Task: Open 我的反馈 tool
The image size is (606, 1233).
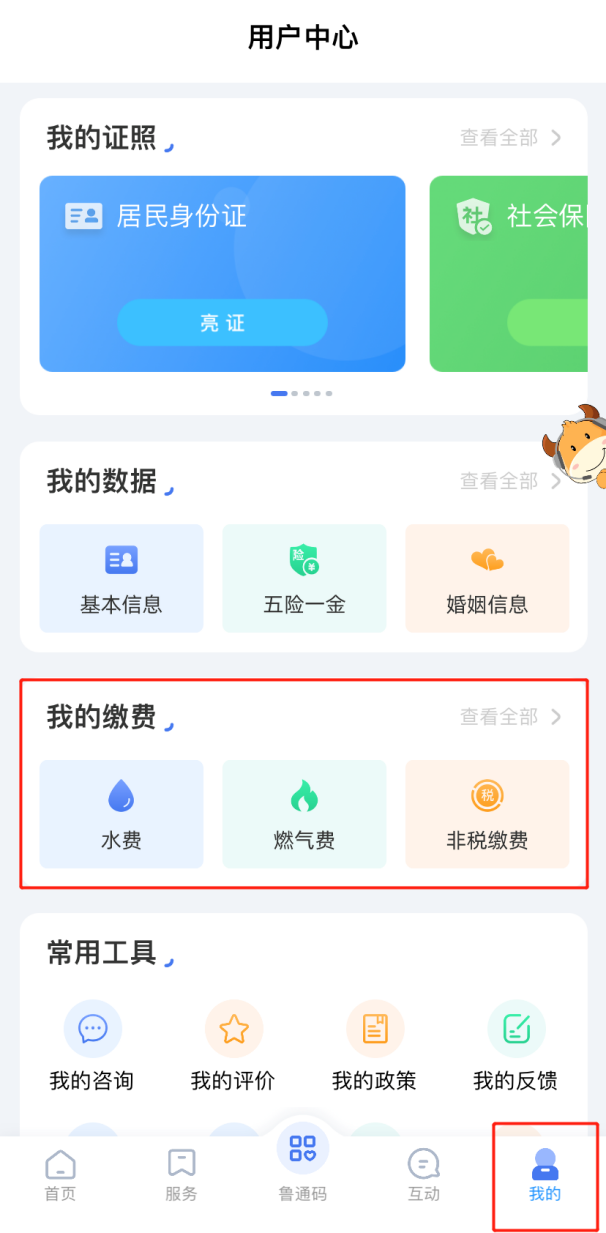Action: [515, 1045]
